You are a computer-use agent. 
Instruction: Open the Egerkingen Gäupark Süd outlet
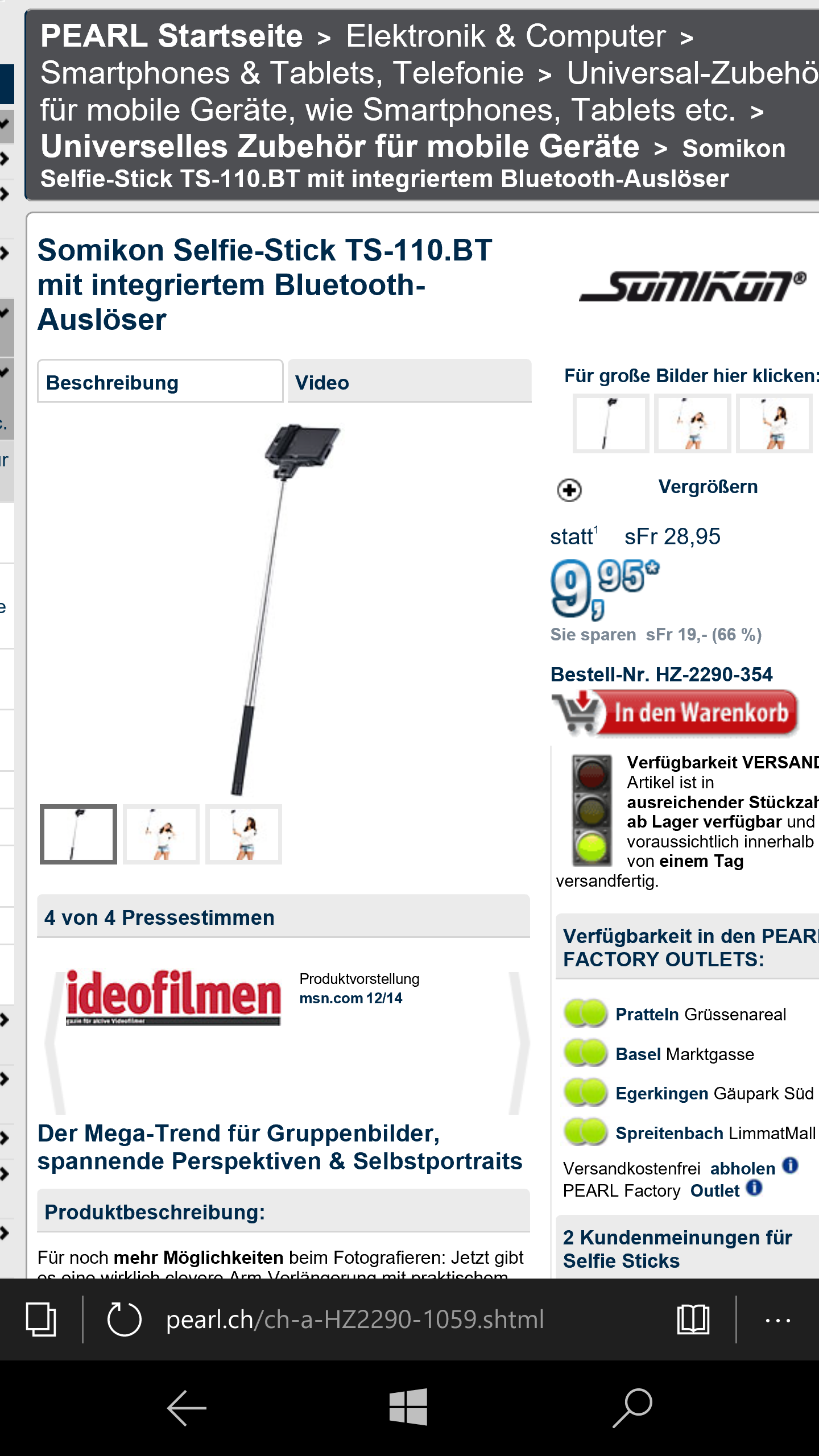tap(714, 1093)
